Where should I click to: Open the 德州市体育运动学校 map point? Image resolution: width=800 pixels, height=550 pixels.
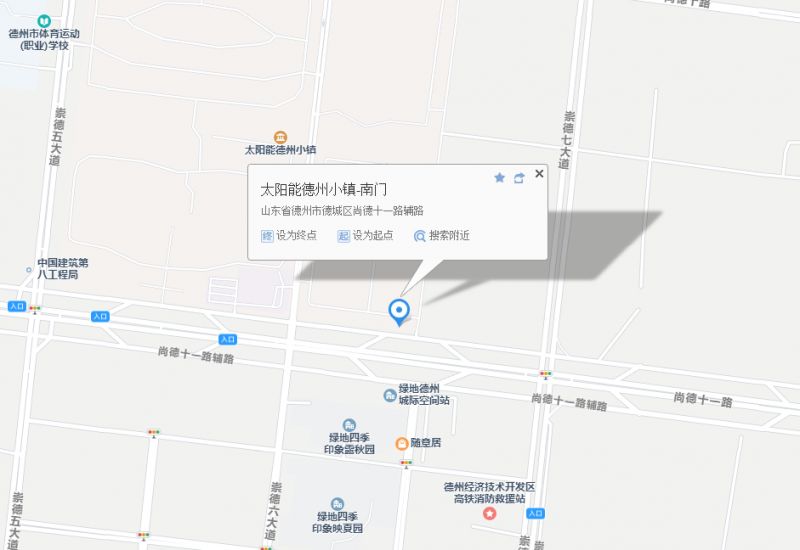click(42, 21)
